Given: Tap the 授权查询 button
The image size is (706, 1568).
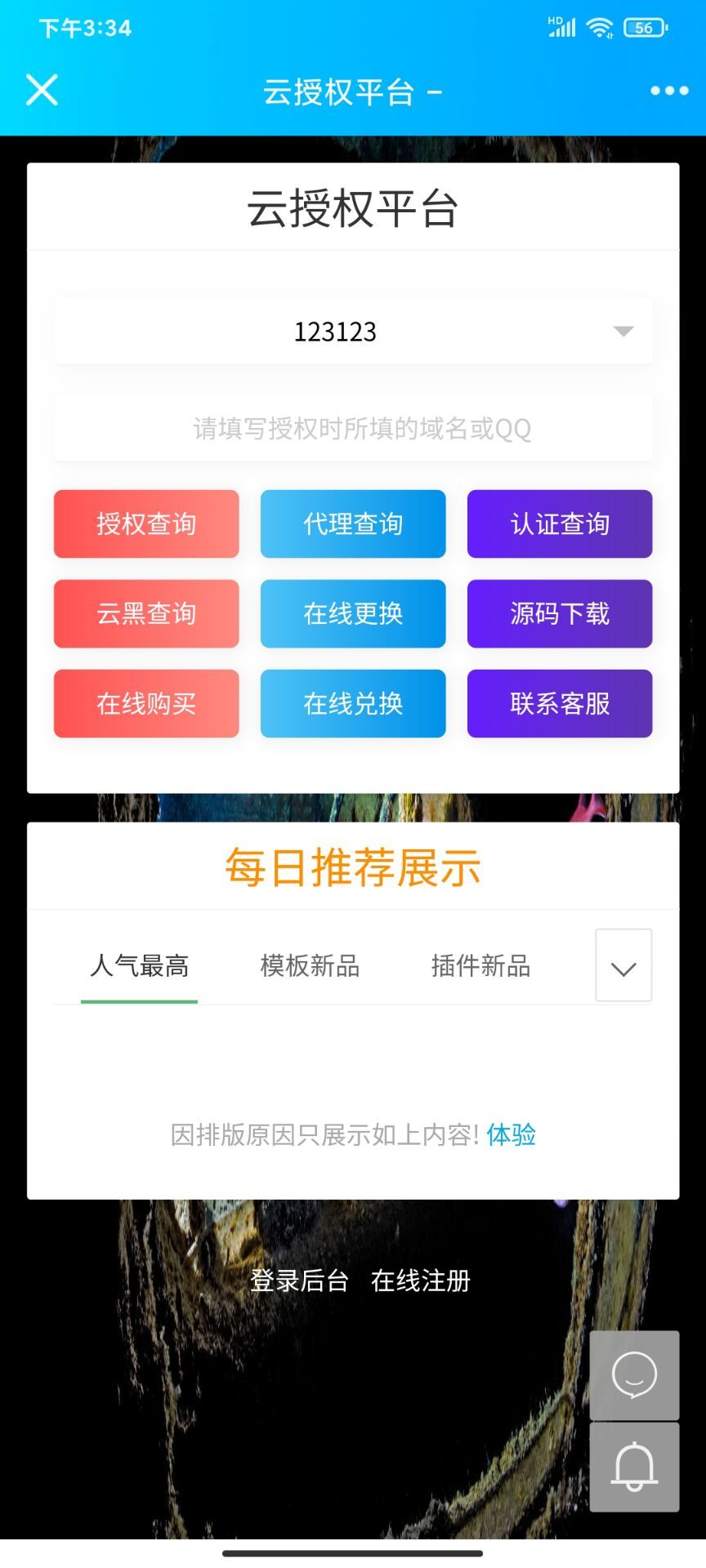Looking at the screenshot, I should click(146, 523).
